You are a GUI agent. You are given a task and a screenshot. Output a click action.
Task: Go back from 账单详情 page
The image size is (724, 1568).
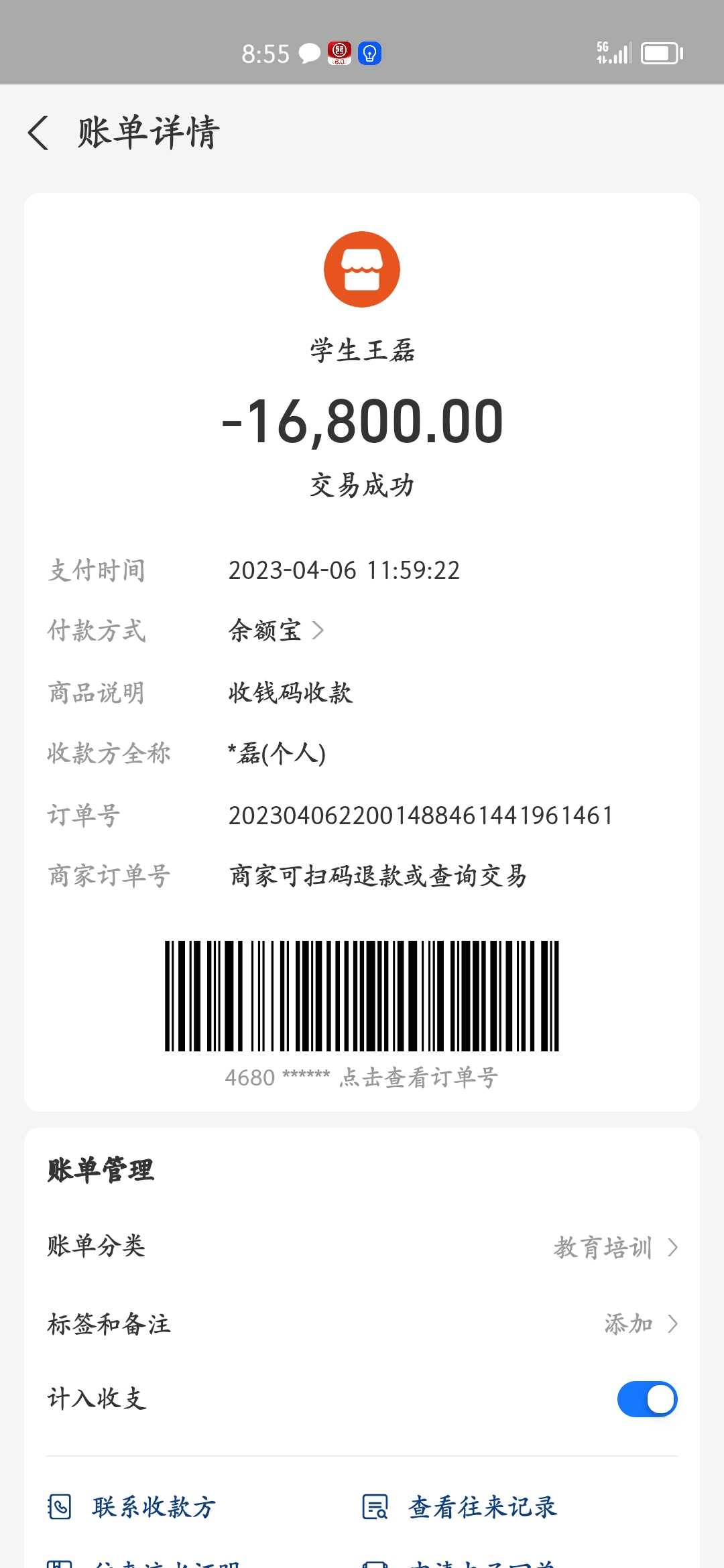click(39, 132)
